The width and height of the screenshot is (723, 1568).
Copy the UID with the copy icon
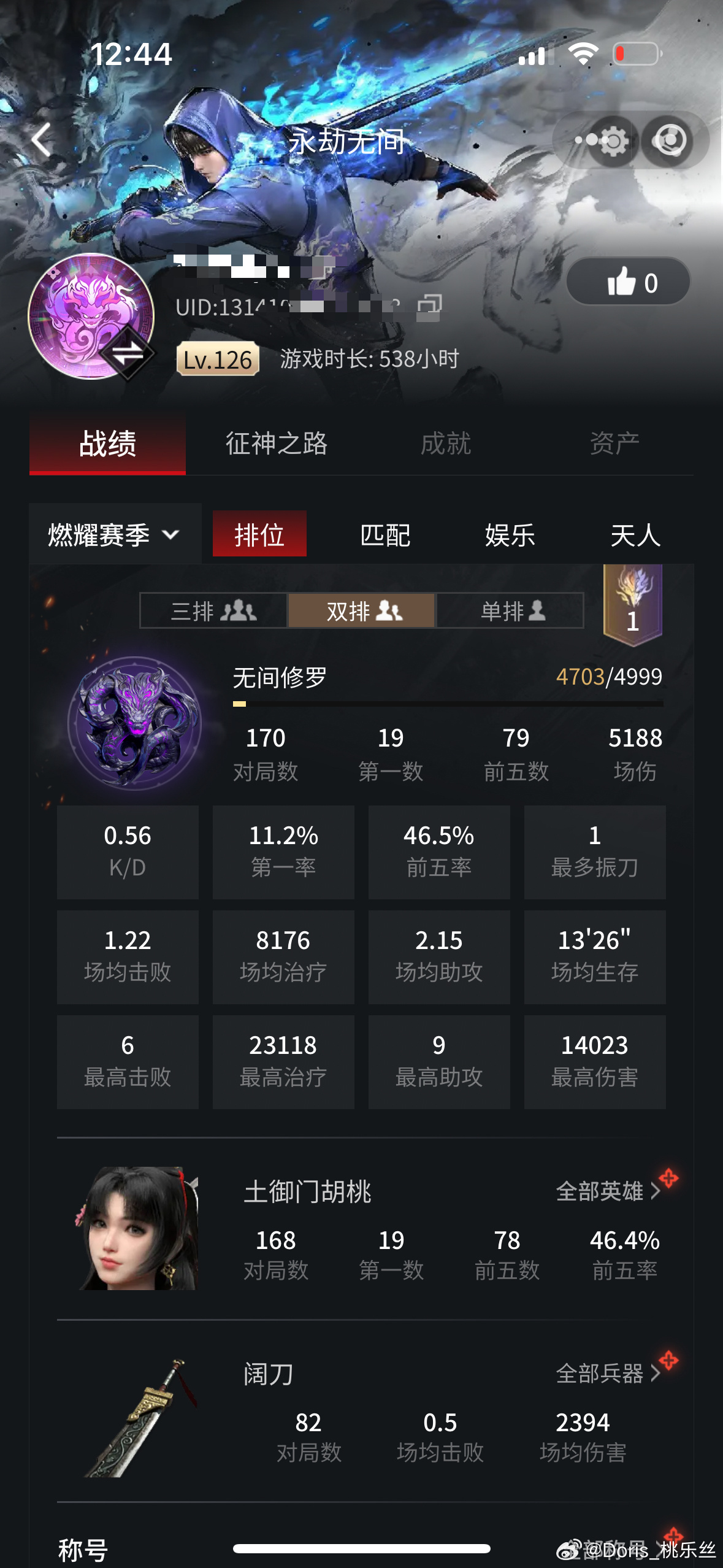click(429, 306)
